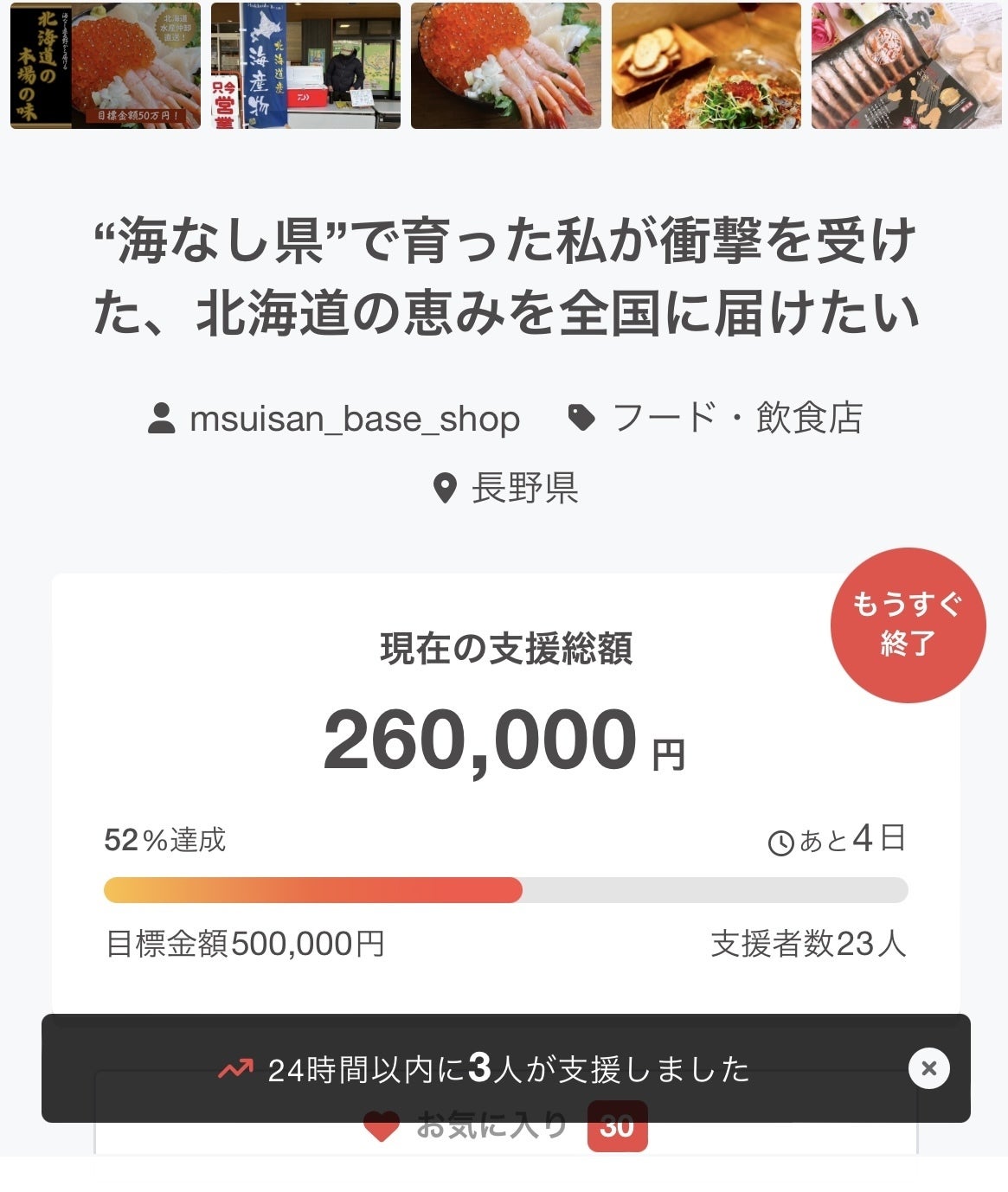Dismiss the 24時間以内に3人が支援しました banner
Image resolution: width=1008 pixels, height=1192 pixels.
coord(928,1068)
